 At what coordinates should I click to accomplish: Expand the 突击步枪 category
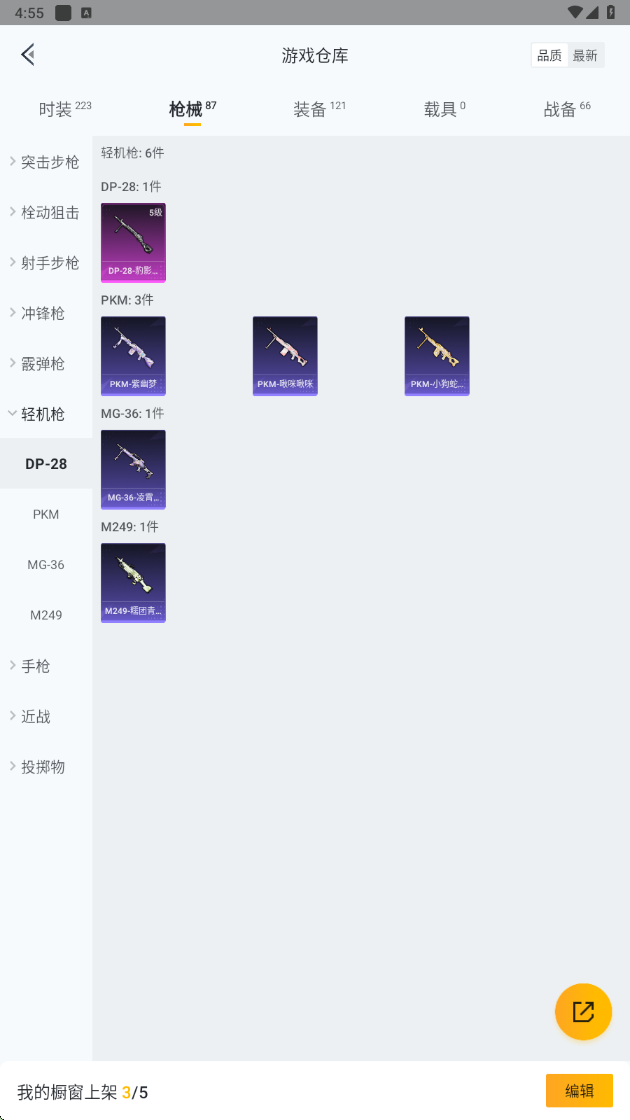46,162
